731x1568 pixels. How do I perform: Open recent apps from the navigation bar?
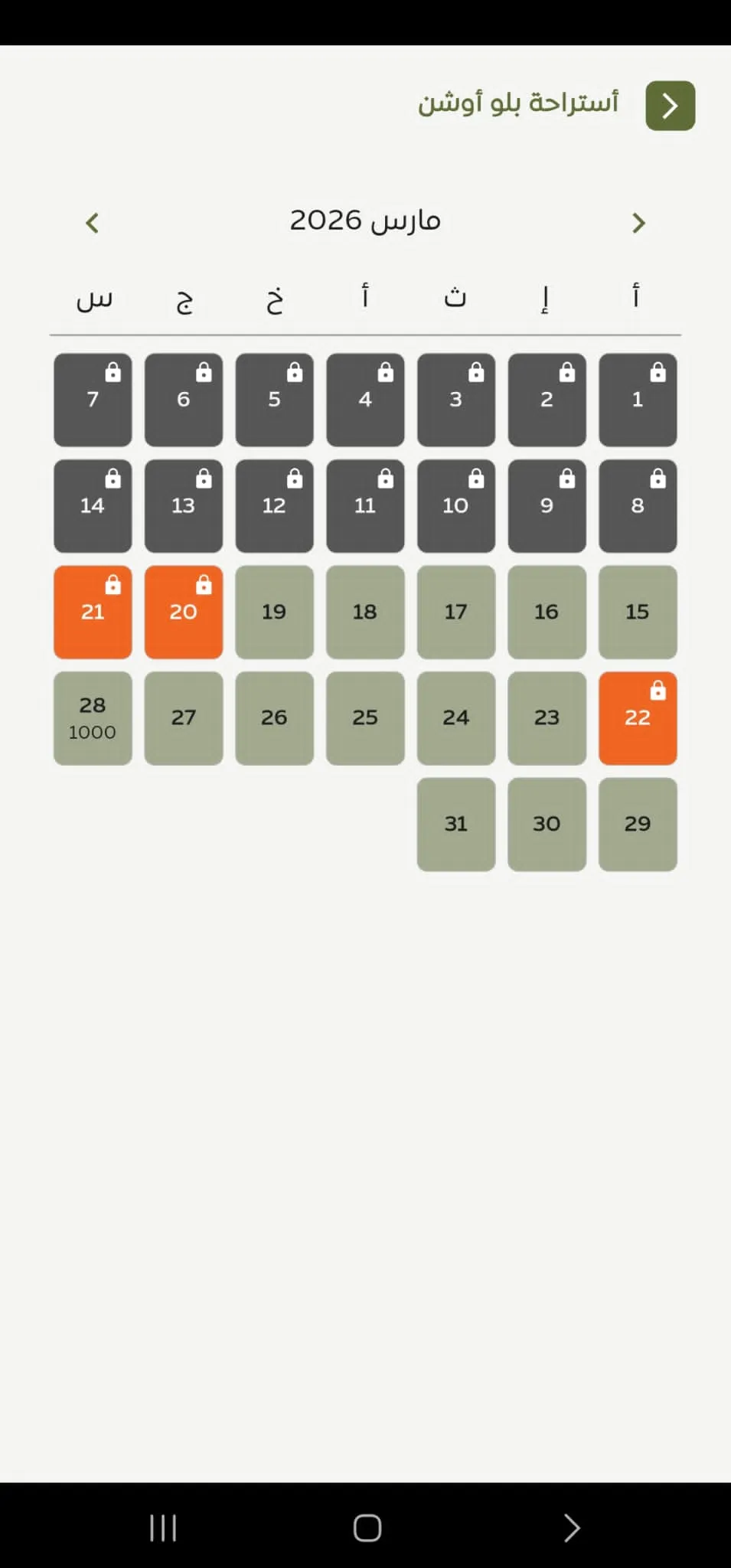pyautogui.click(x=163, y=1528)
